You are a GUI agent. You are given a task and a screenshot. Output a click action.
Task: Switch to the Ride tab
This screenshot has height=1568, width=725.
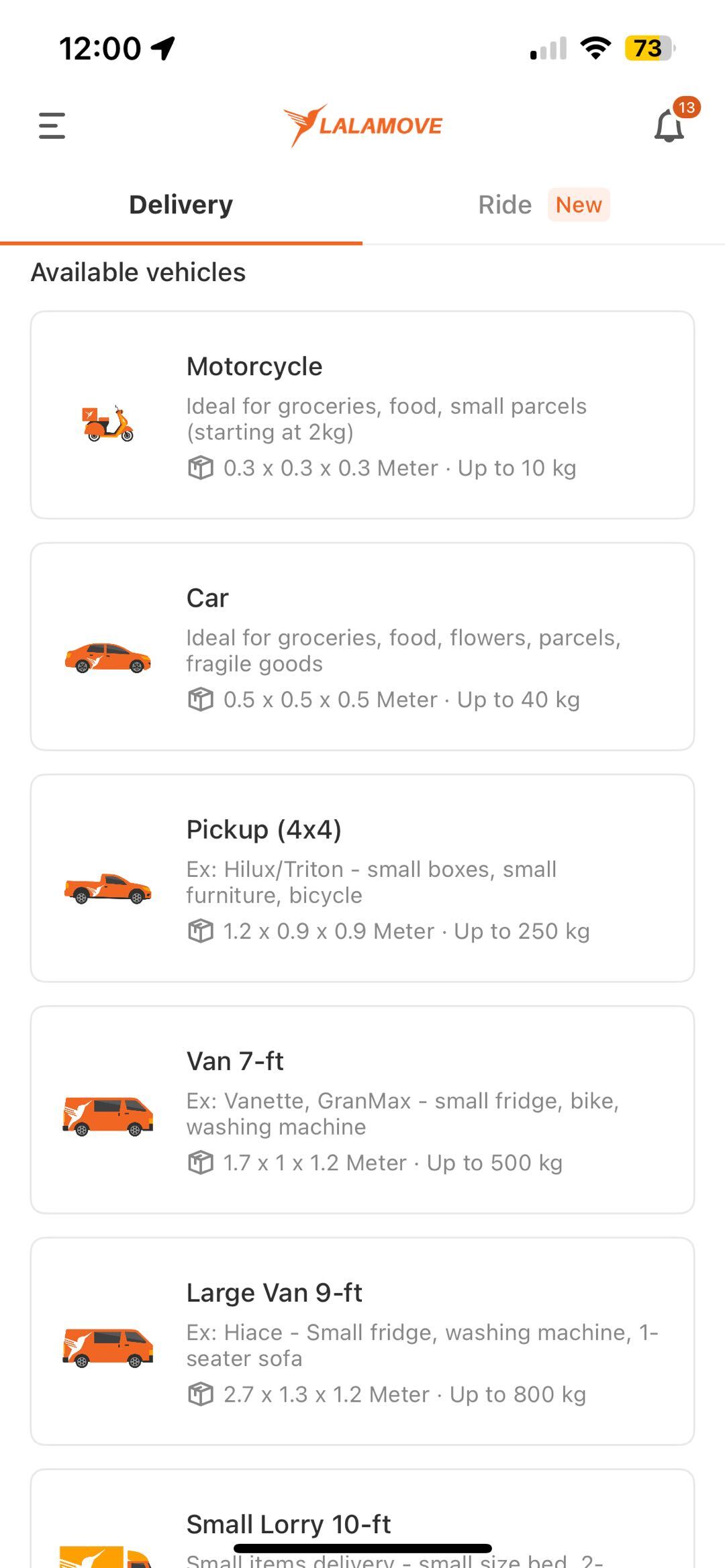point(542,205)
